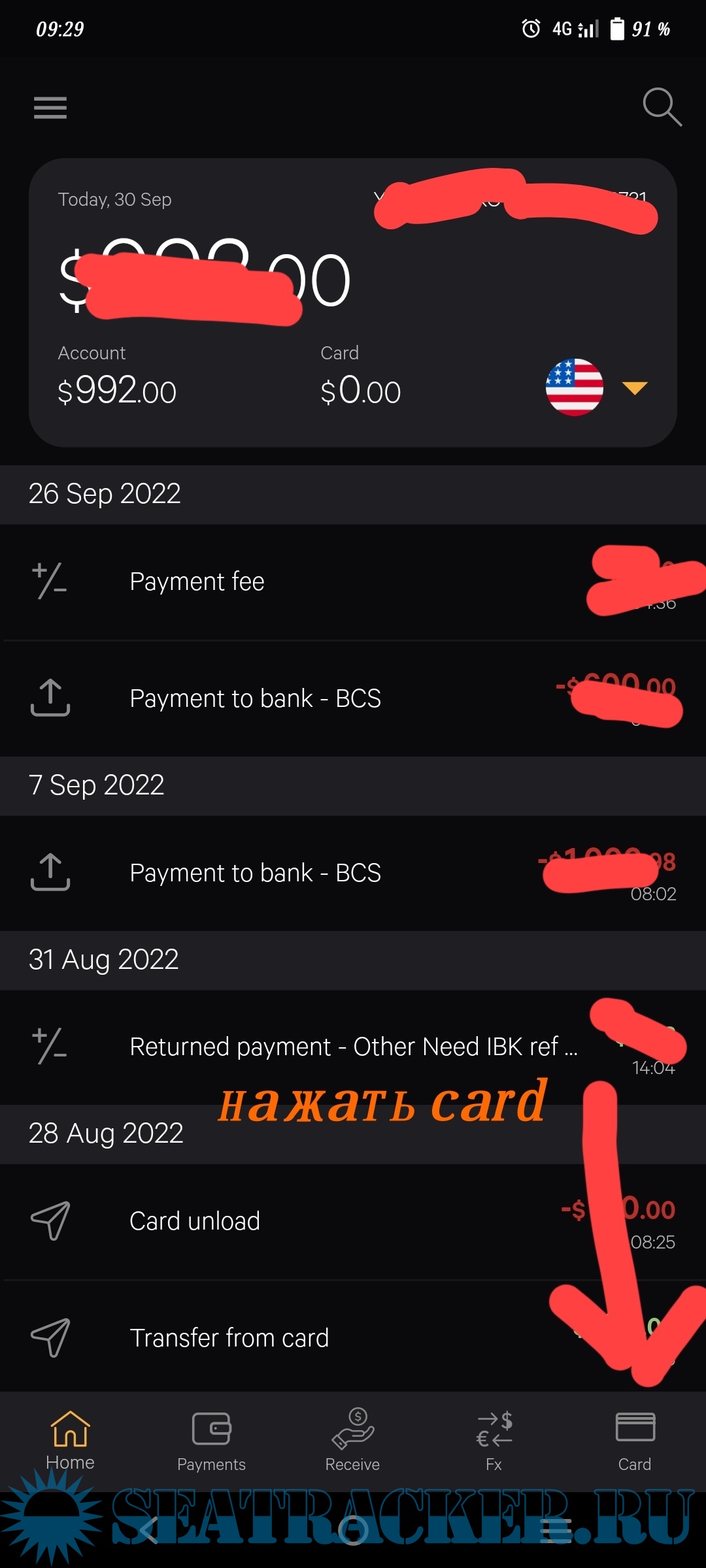Expand the currency selector next to the US flag
The width and height of the screenshot is (706, 1568).
[x=635, y=388]
